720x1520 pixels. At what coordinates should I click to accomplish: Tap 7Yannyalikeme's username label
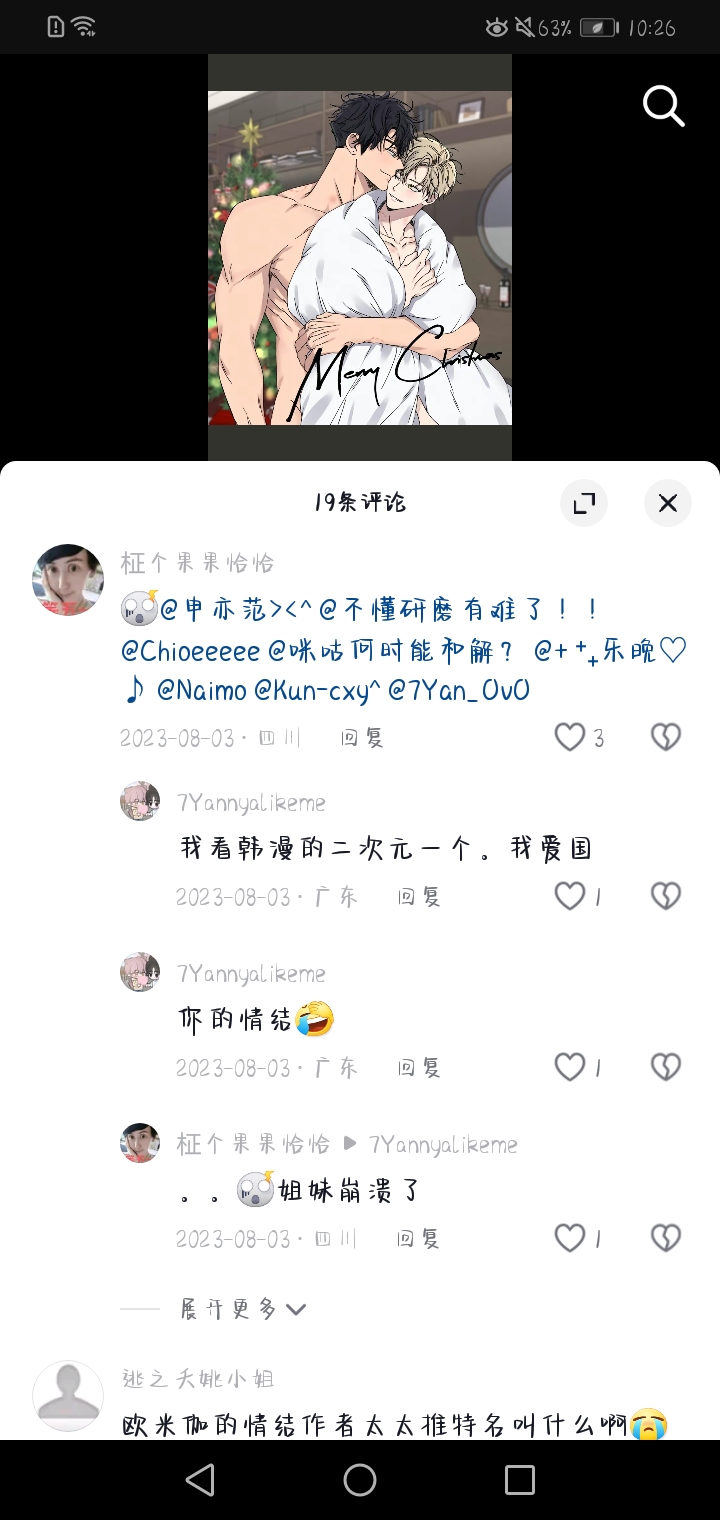pyautogui.click(x=253, y=802)
